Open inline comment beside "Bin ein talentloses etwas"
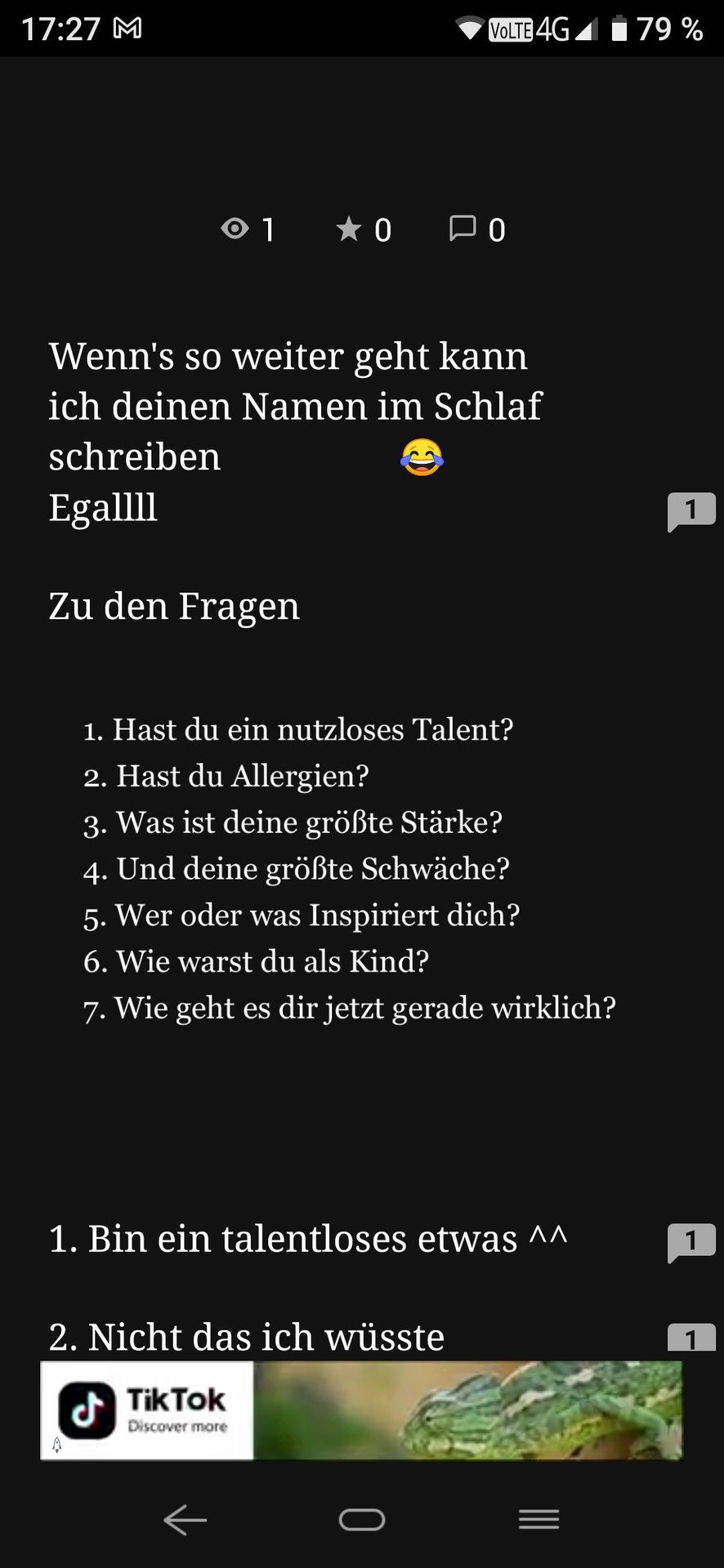This screenshot has width=724, height=1568. pos(691,1242)
